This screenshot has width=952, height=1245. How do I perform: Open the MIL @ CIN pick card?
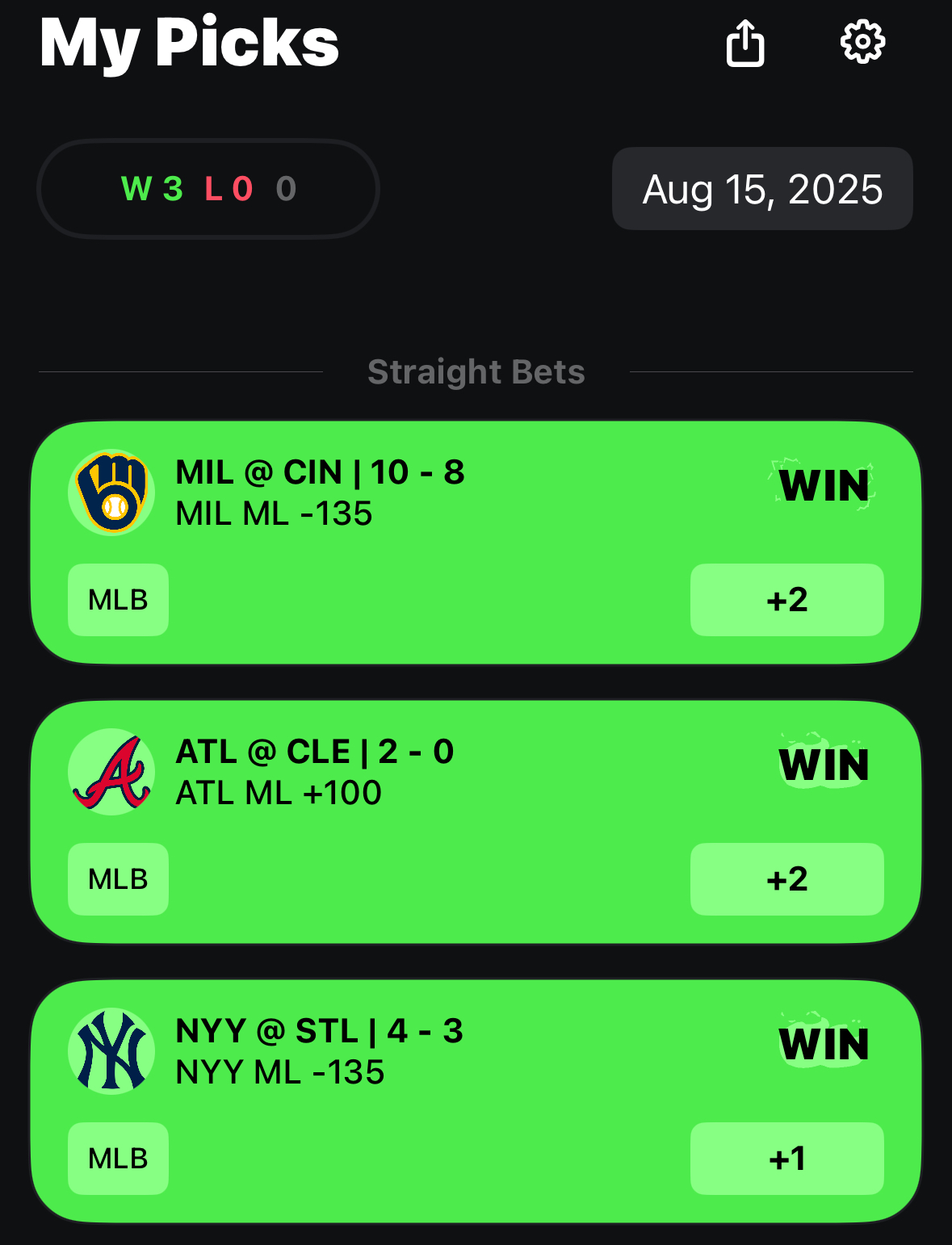pos(476,543)
